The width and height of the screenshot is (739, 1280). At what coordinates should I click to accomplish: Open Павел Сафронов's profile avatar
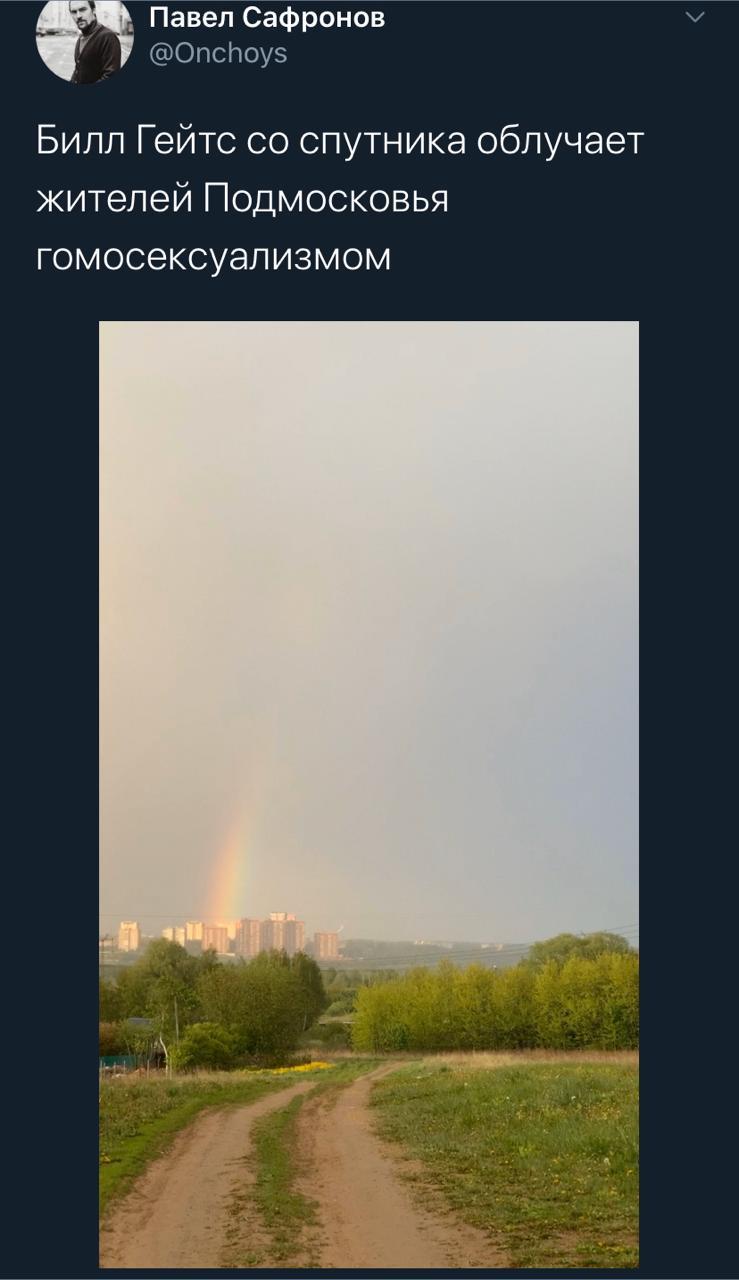[x=84, y=40]
